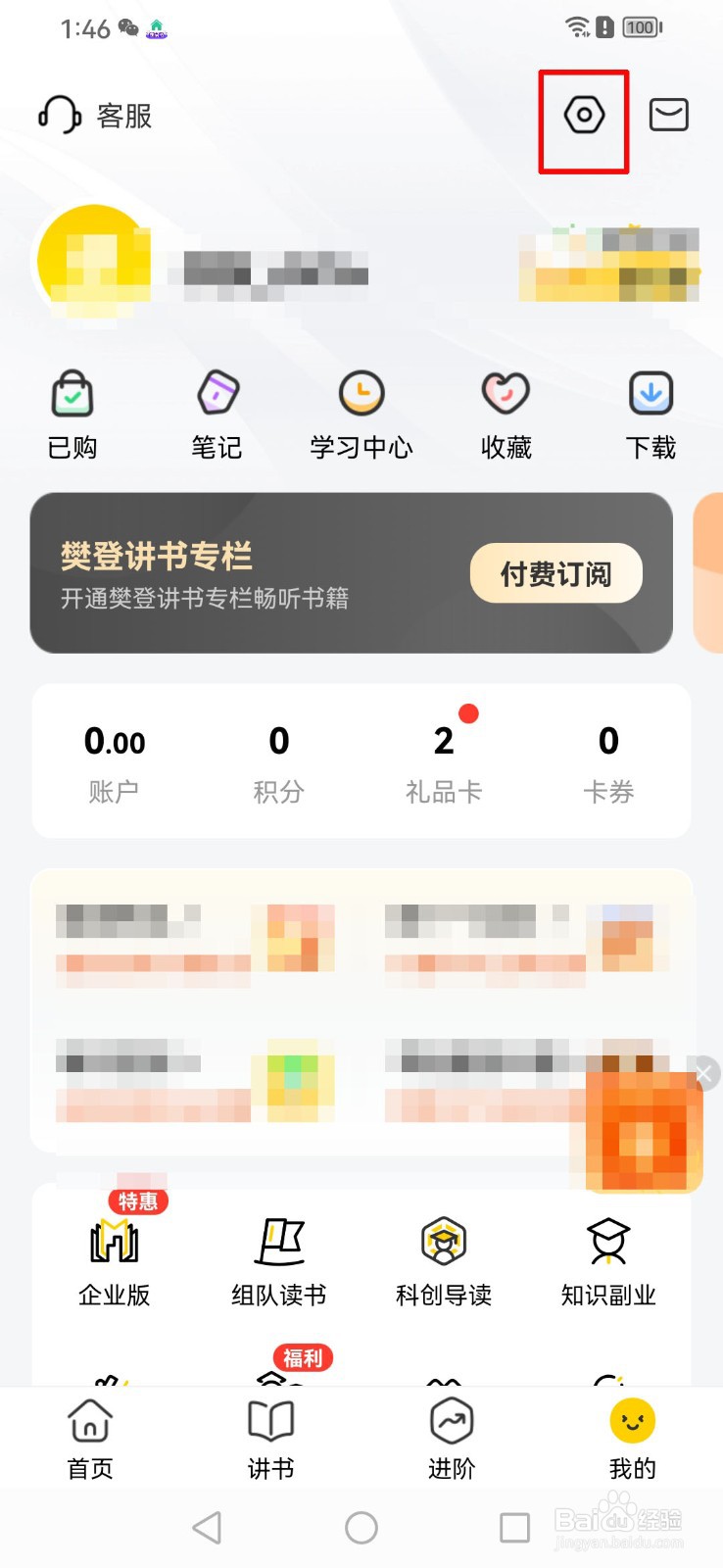
Task: Open 已购 purchased items
Action: pos(72,412)
